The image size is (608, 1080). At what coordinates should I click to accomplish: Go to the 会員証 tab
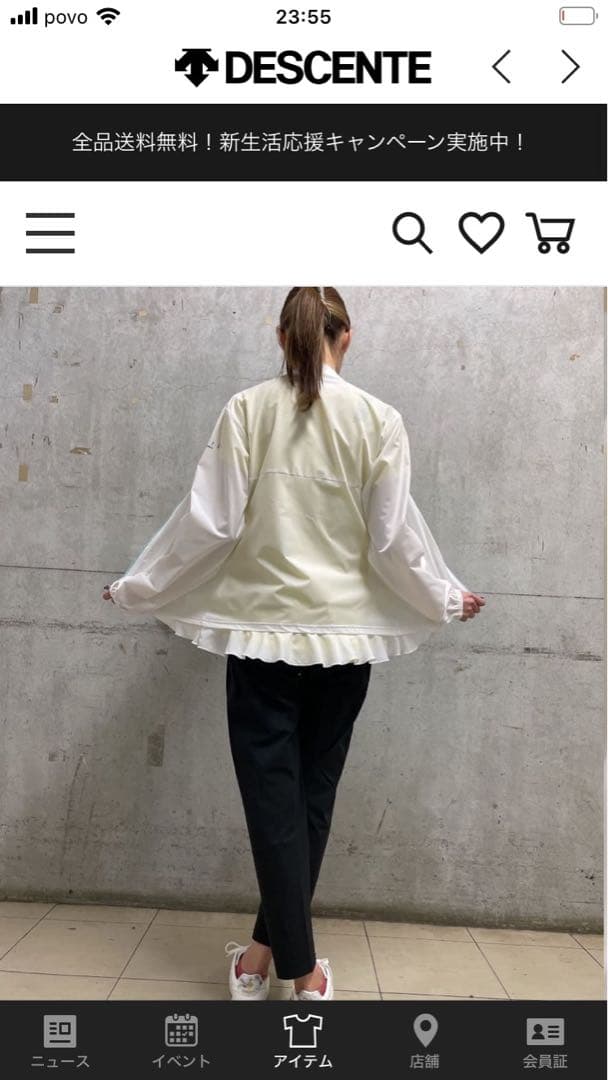click(x=545, y=1041)
